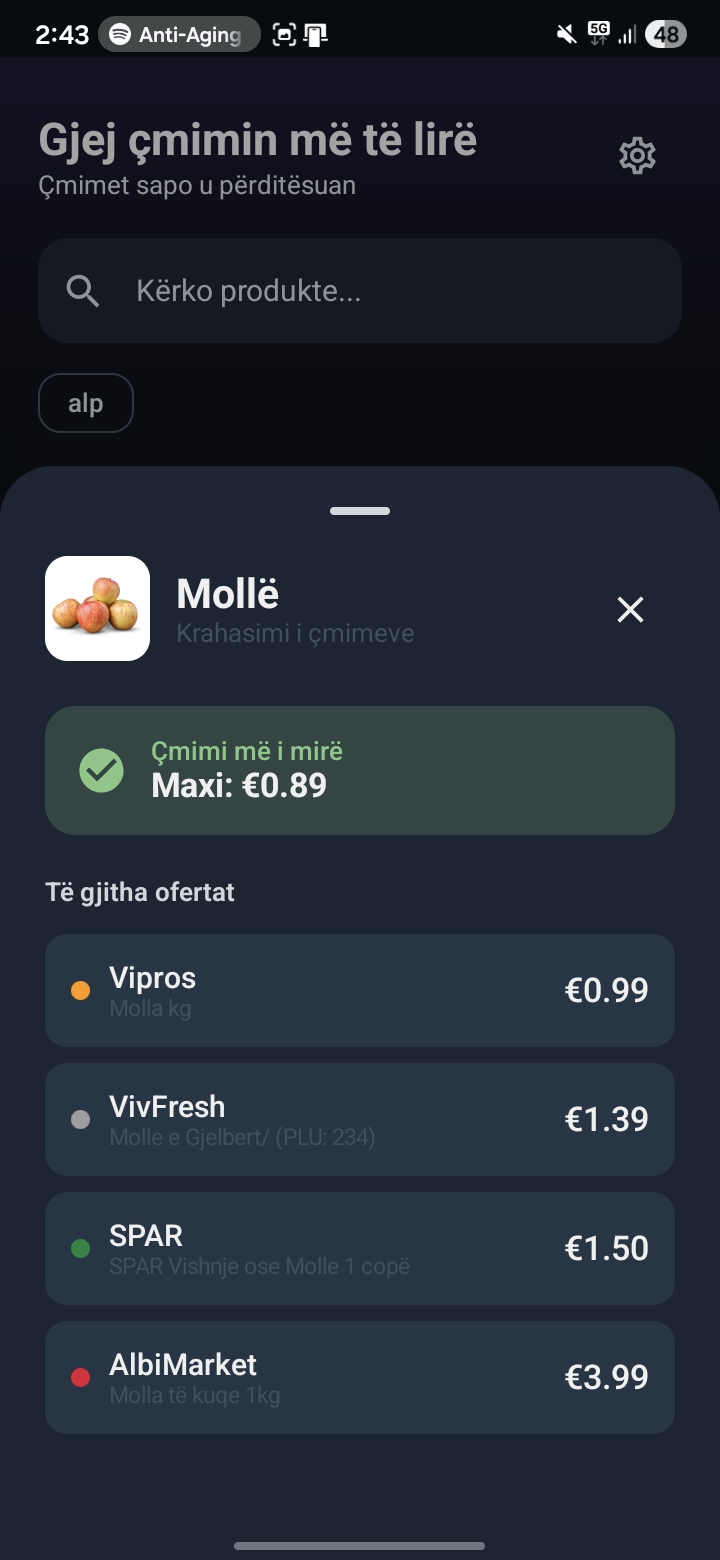Select the alp filter chip
This screenshot has height=1560, width=720.
click(x=85, y=402)
